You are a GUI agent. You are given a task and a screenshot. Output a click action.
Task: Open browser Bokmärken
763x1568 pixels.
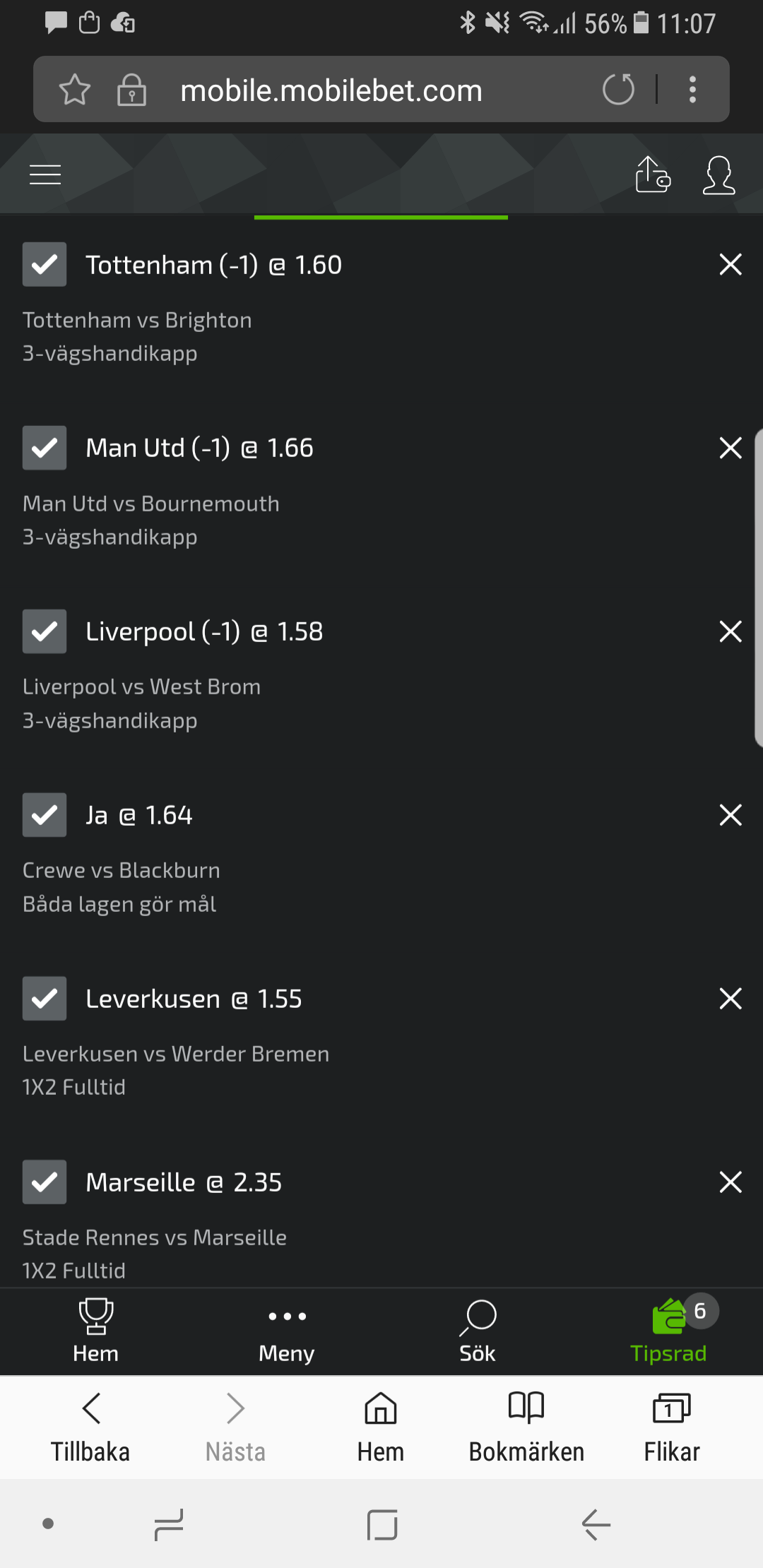[x=526, y=1427]
